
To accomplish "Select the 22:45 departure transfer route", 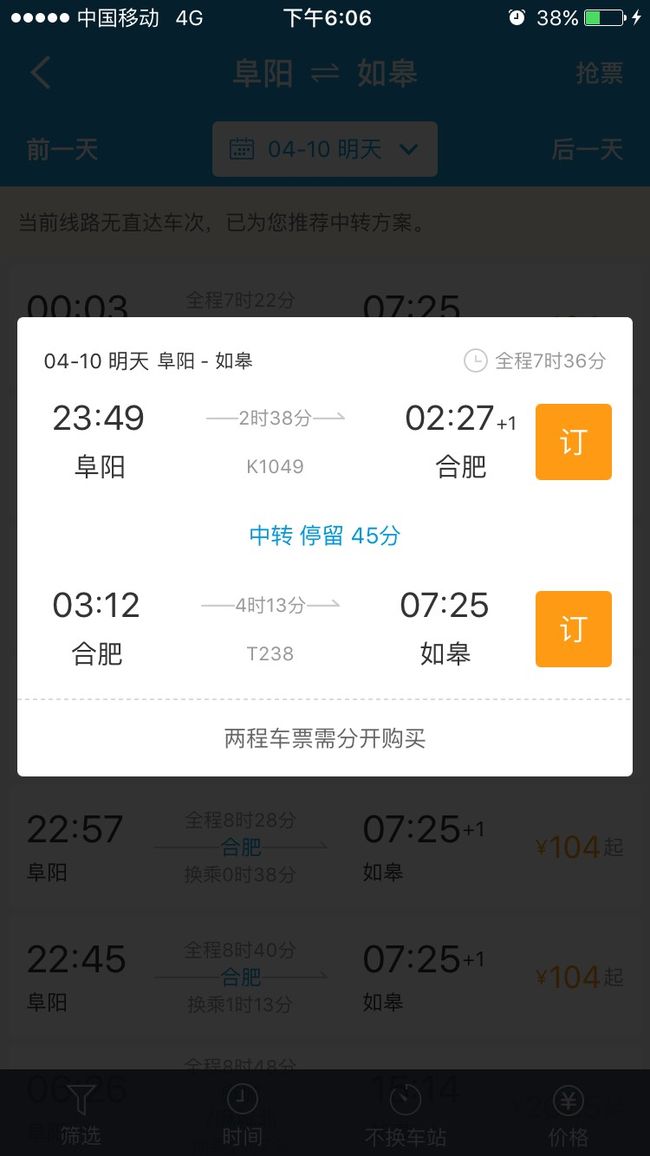I will point(325,976).
